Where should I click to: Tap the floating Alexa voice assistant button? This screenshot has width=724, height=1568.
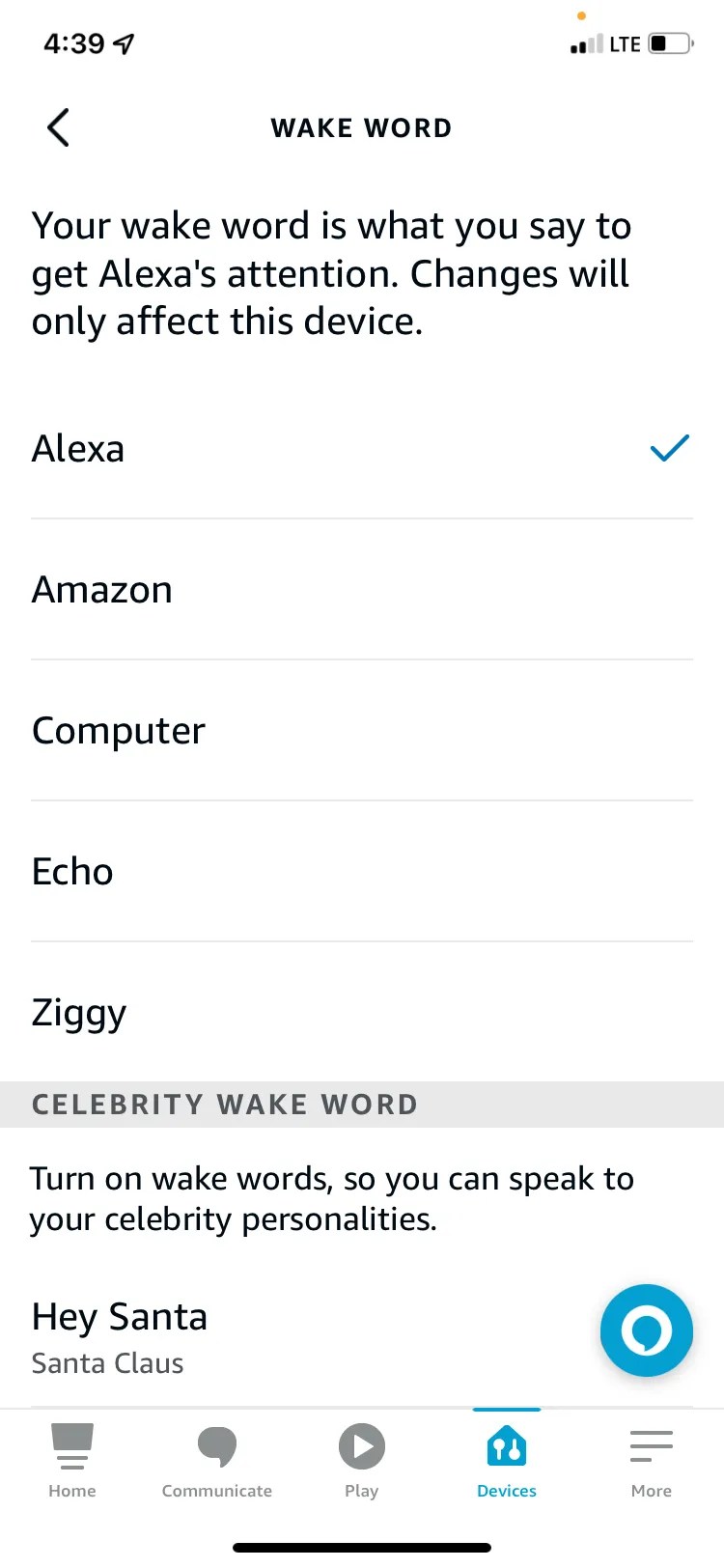(646, 1330)
